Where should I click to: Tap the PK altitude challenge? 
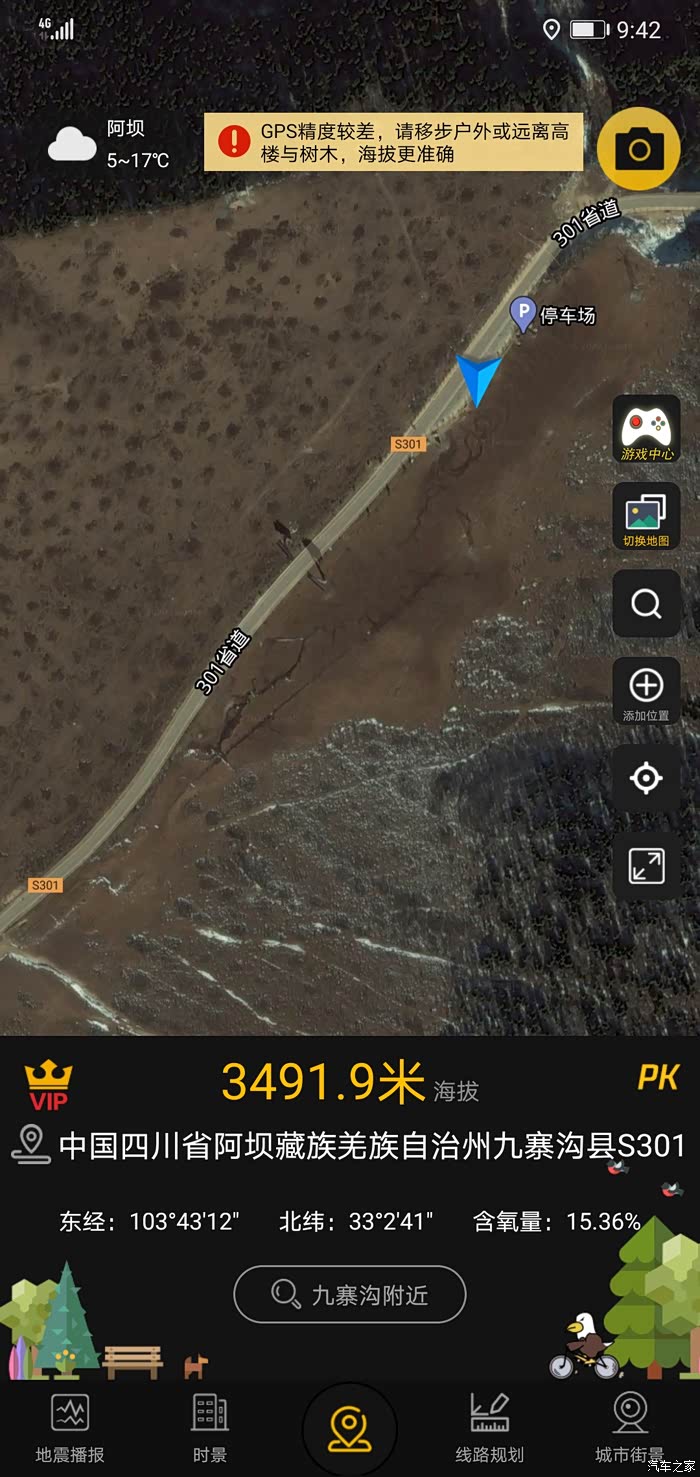click(x=658, y=1077)
